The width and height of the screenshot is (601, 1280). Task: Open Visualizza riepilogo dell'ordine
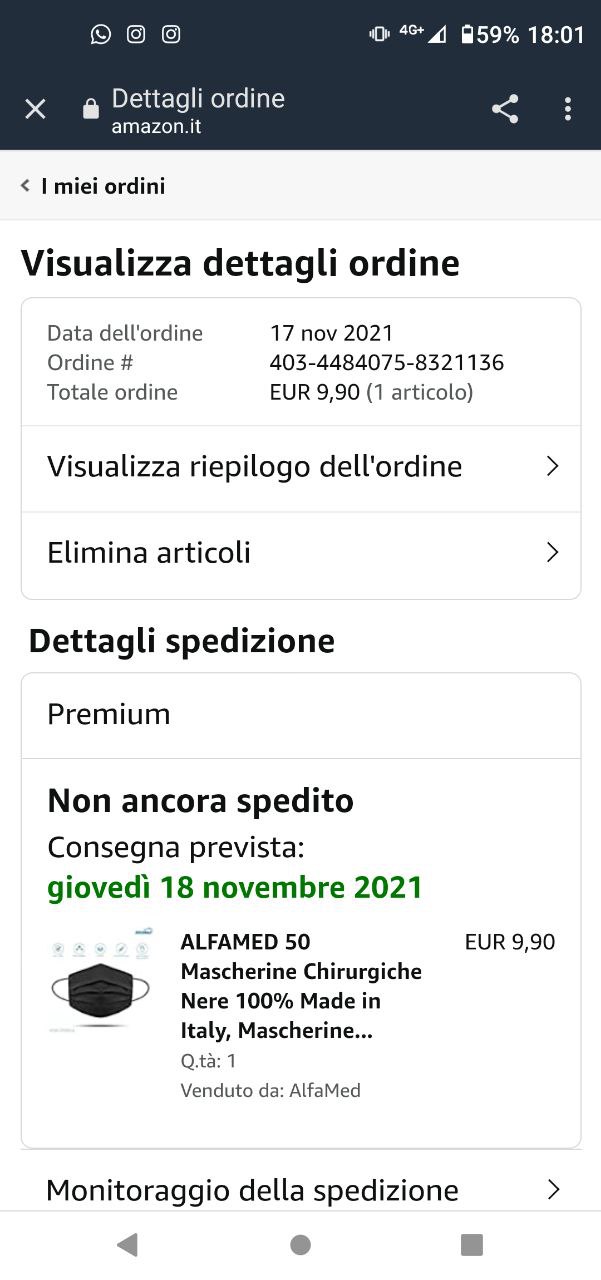(300, 467)
